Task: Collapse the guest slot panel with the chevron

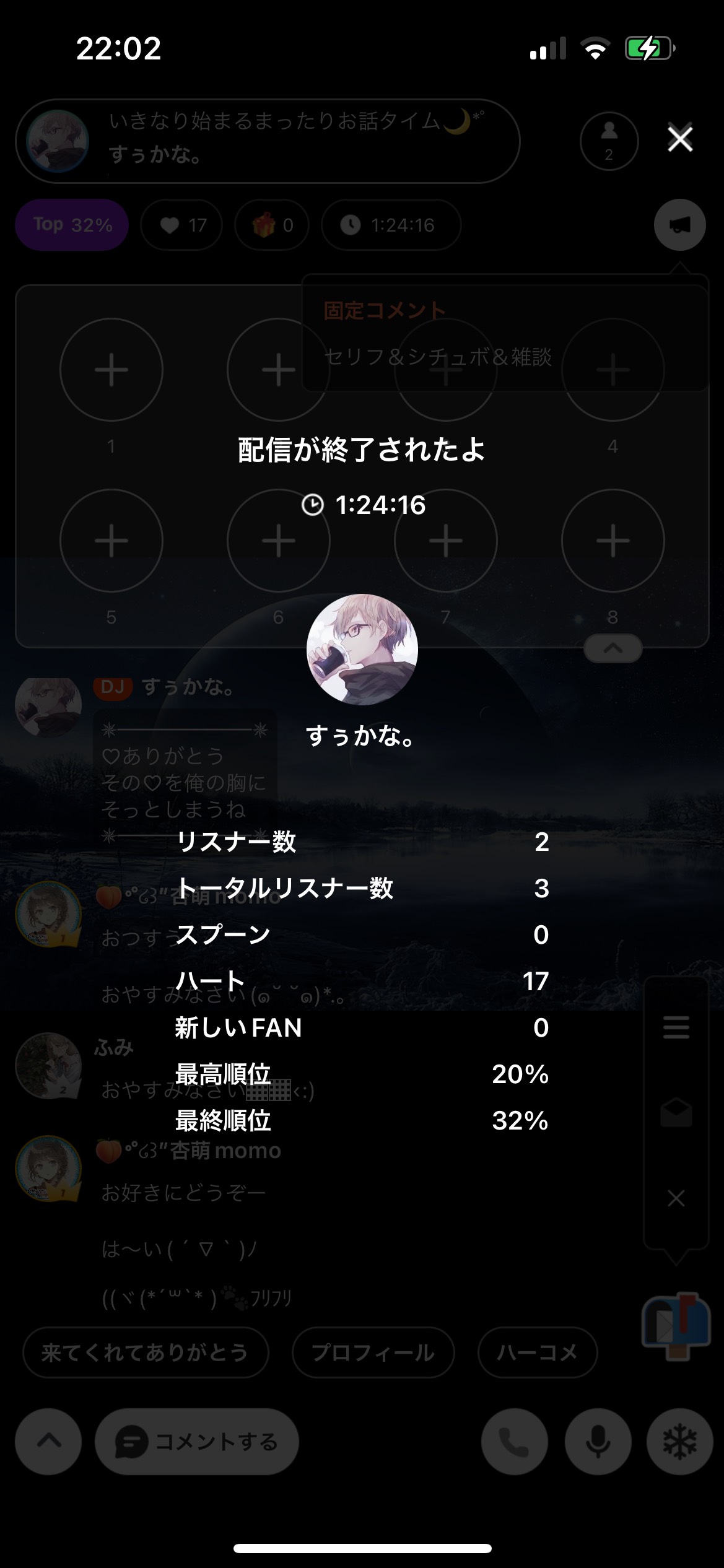Action: coord(612,648)
